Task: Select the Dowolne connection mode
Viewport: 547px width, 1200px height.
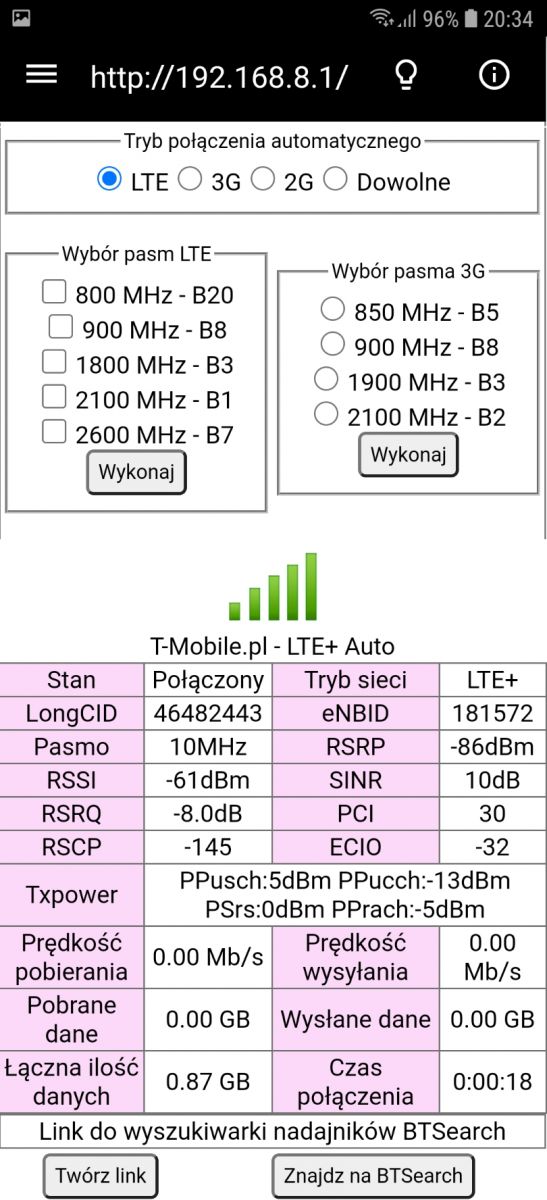Action: (335, 180)
